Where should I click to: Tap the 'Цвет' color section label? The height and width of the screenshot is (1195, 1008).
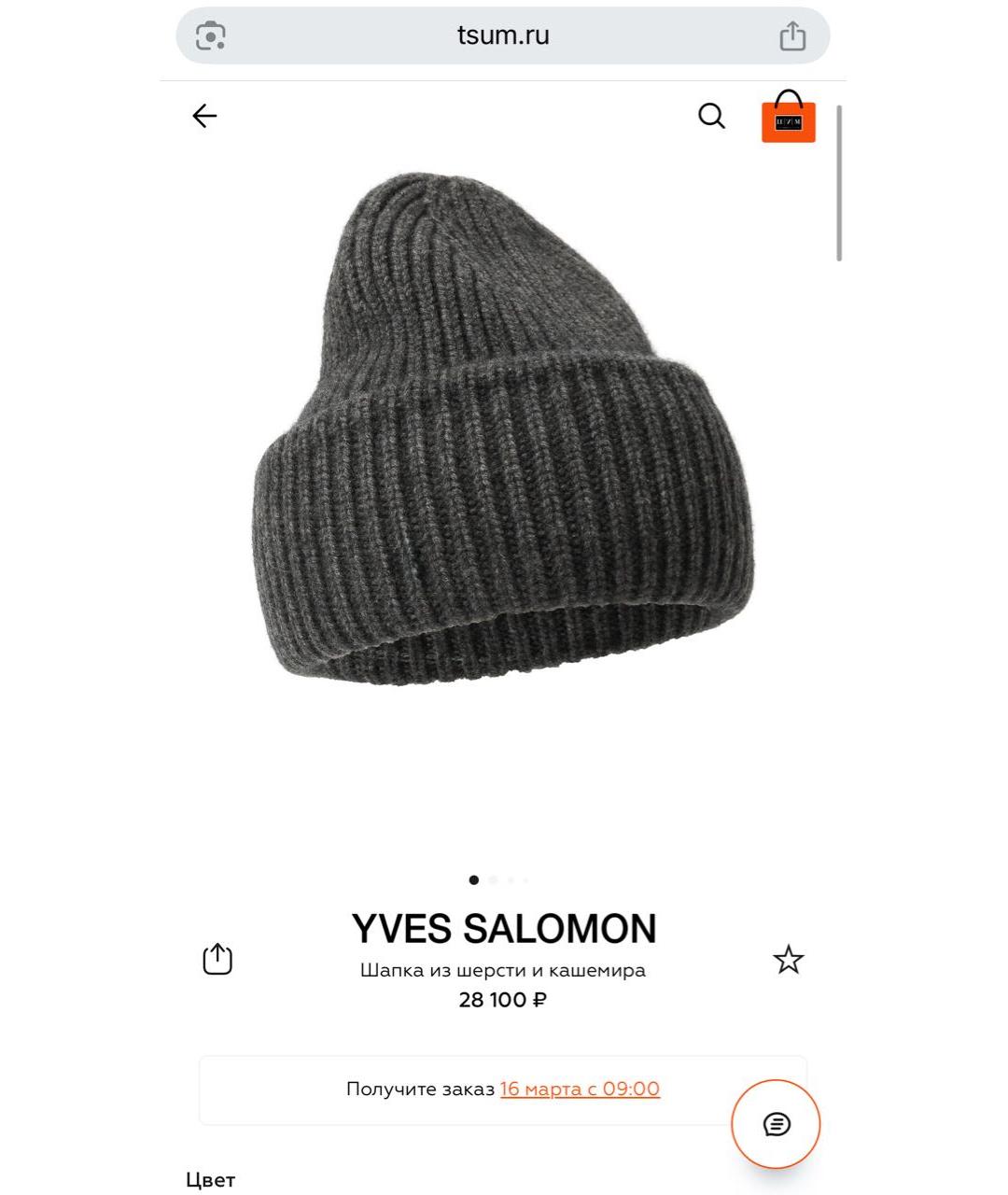[x=211, y=1179]
